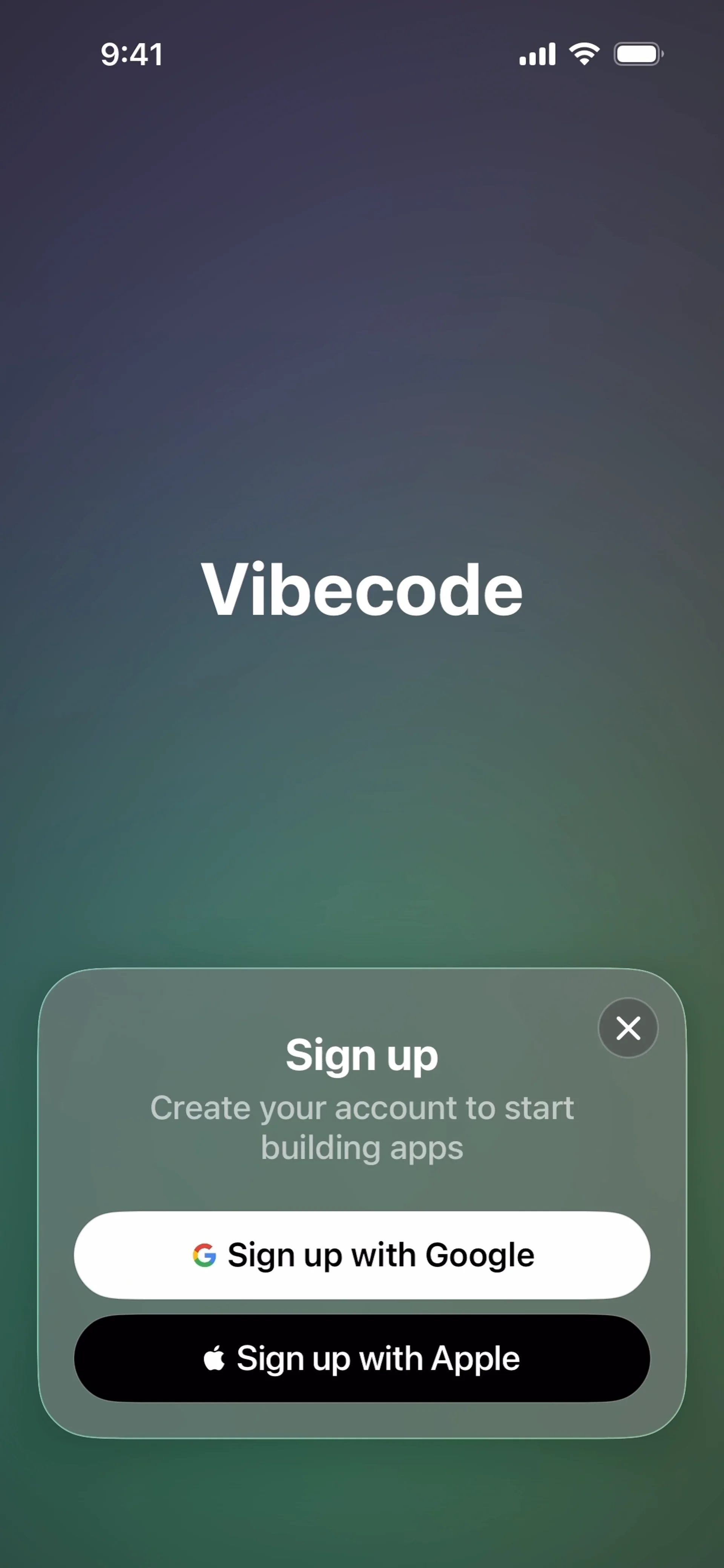Dismiss the Sign up dialog

pyautogui.click(x=628, y=1028)
